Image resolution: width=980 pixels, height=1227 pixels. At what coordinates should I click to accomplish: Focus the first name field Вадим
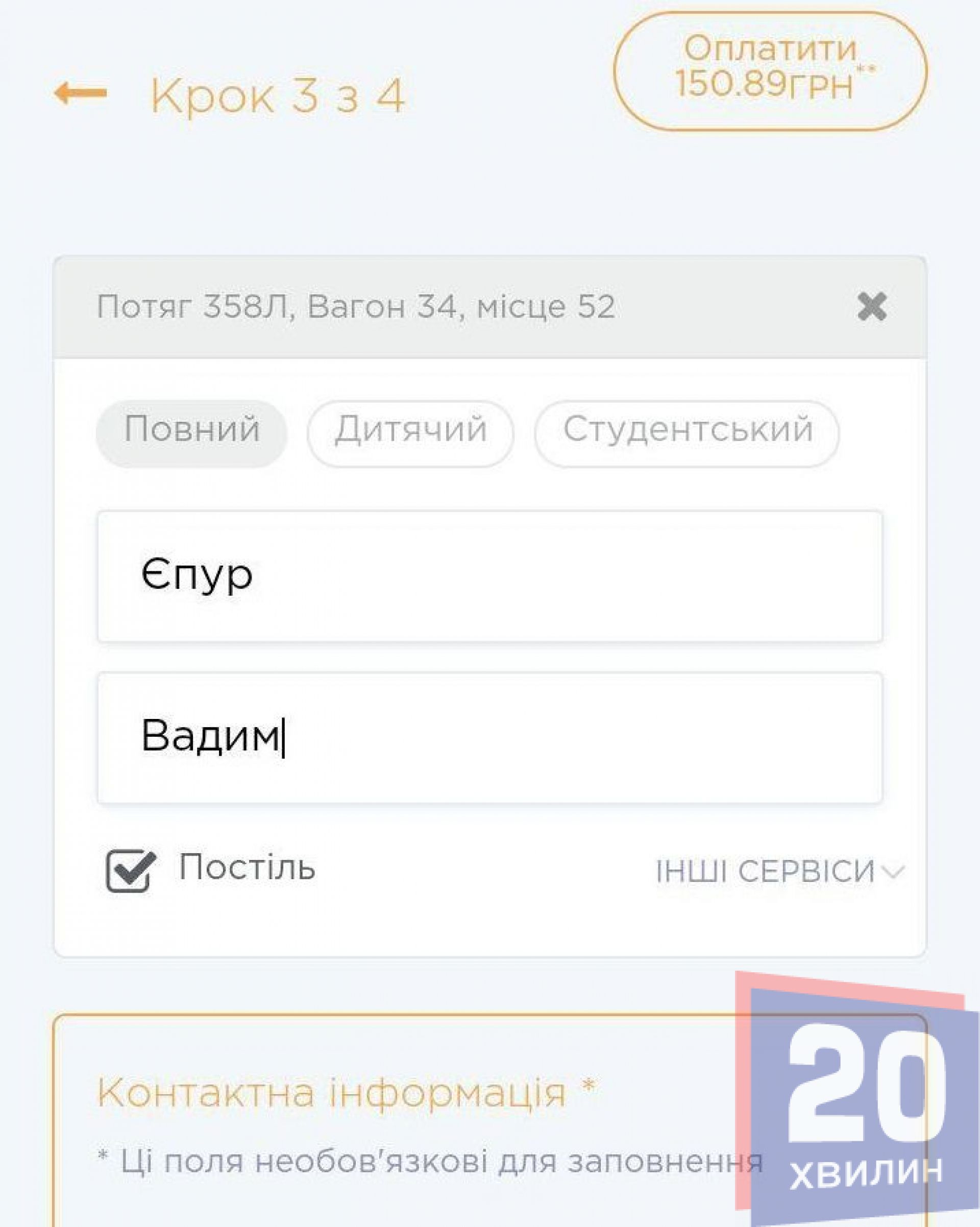tap(489, 737)
